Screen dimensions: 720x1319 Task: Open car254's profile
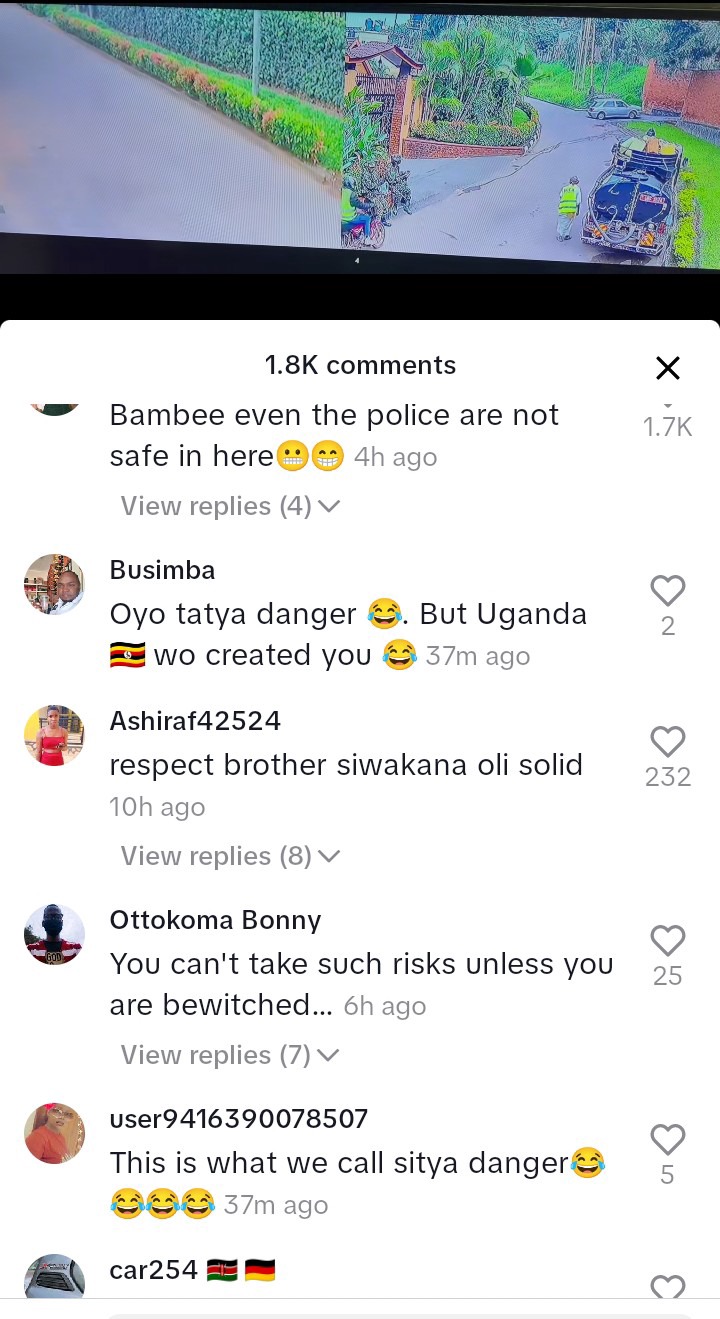54,1278
